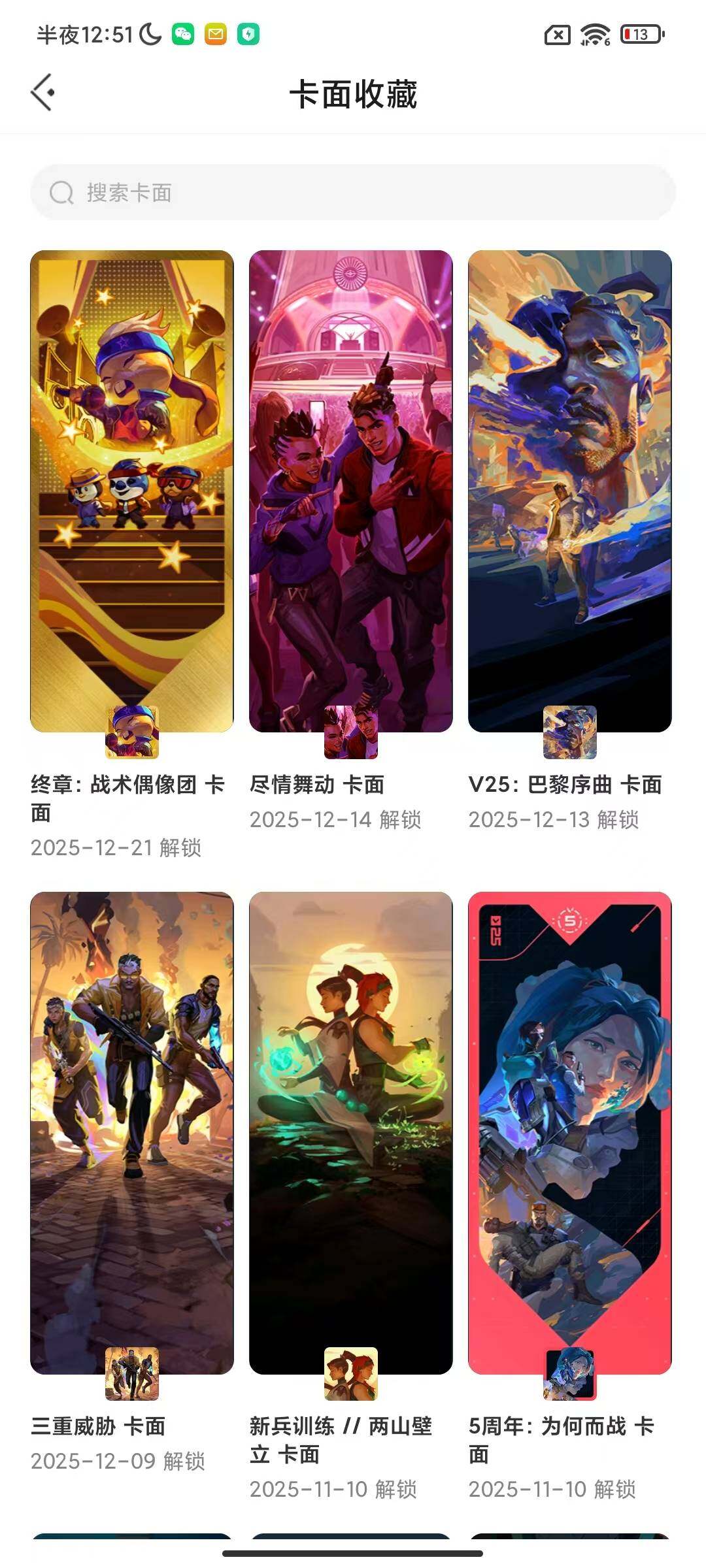Open the 新兵训练 // 两山壁立 card
Screen dimensions: 706x1568
click(350, 1133)
